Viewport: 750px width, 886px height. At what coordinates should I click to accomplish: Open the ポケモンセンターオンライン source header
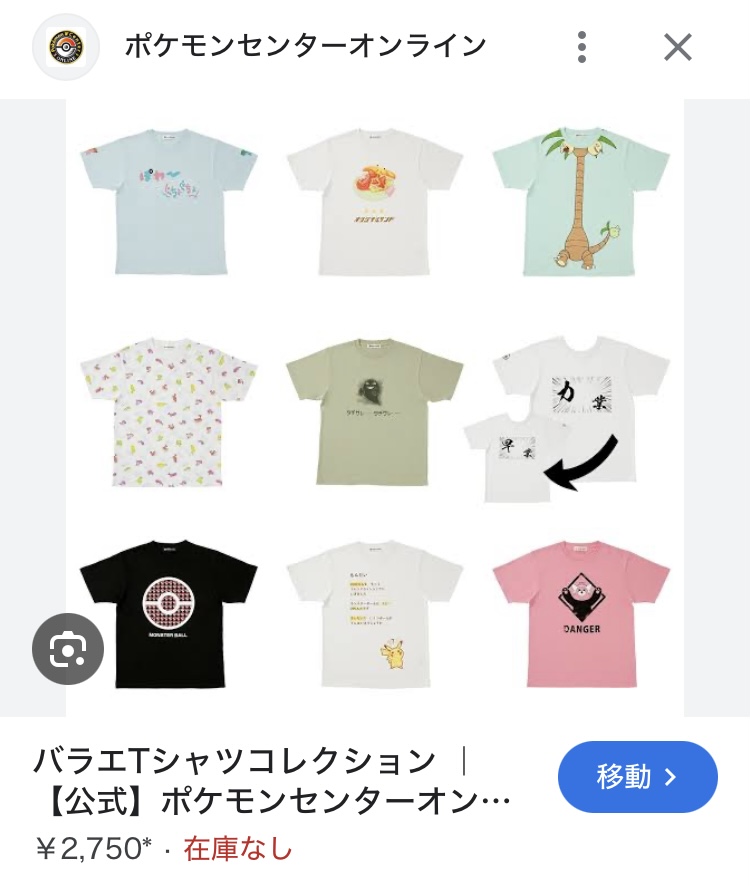(x=305, y=46)
